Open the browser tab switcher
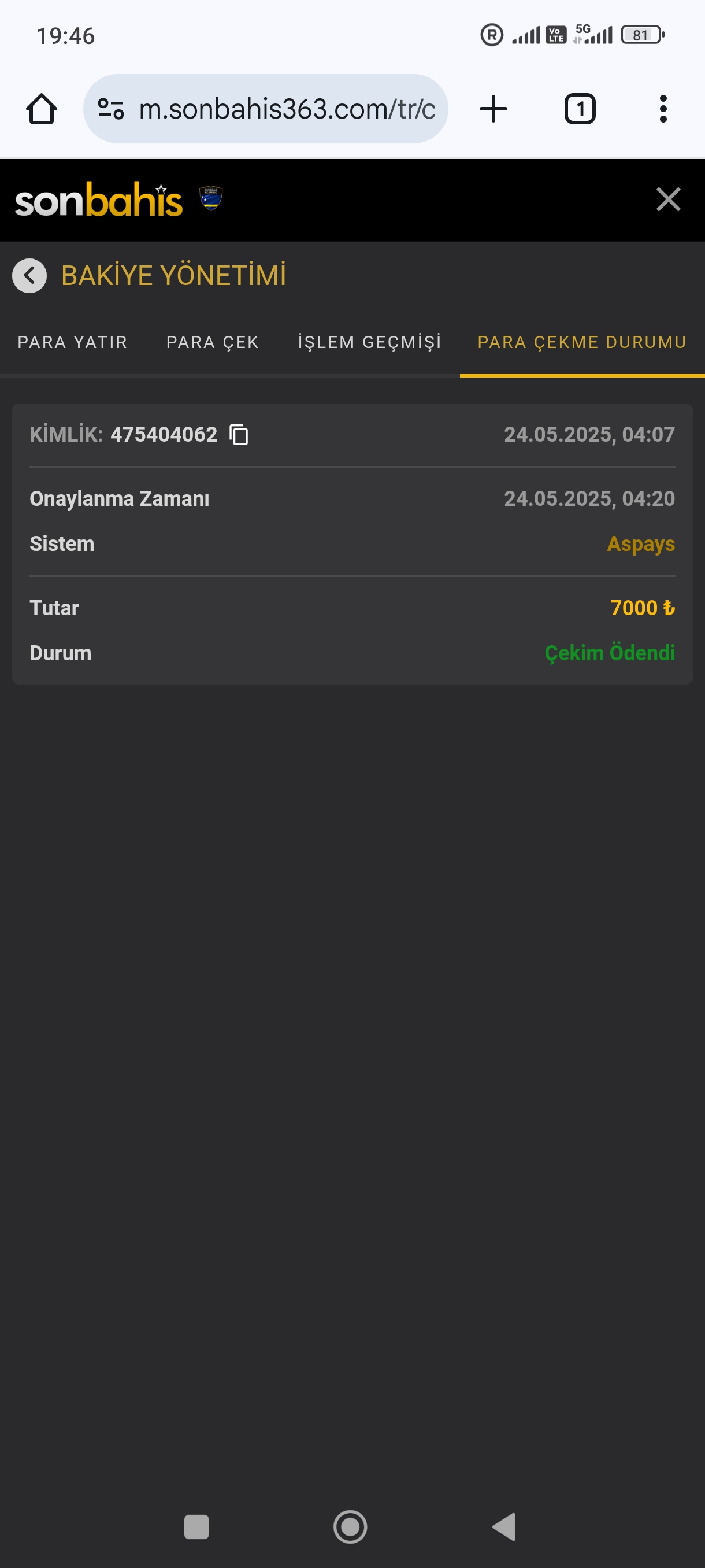This screenshot has height=1568, width=705. [x=580, y=109]
